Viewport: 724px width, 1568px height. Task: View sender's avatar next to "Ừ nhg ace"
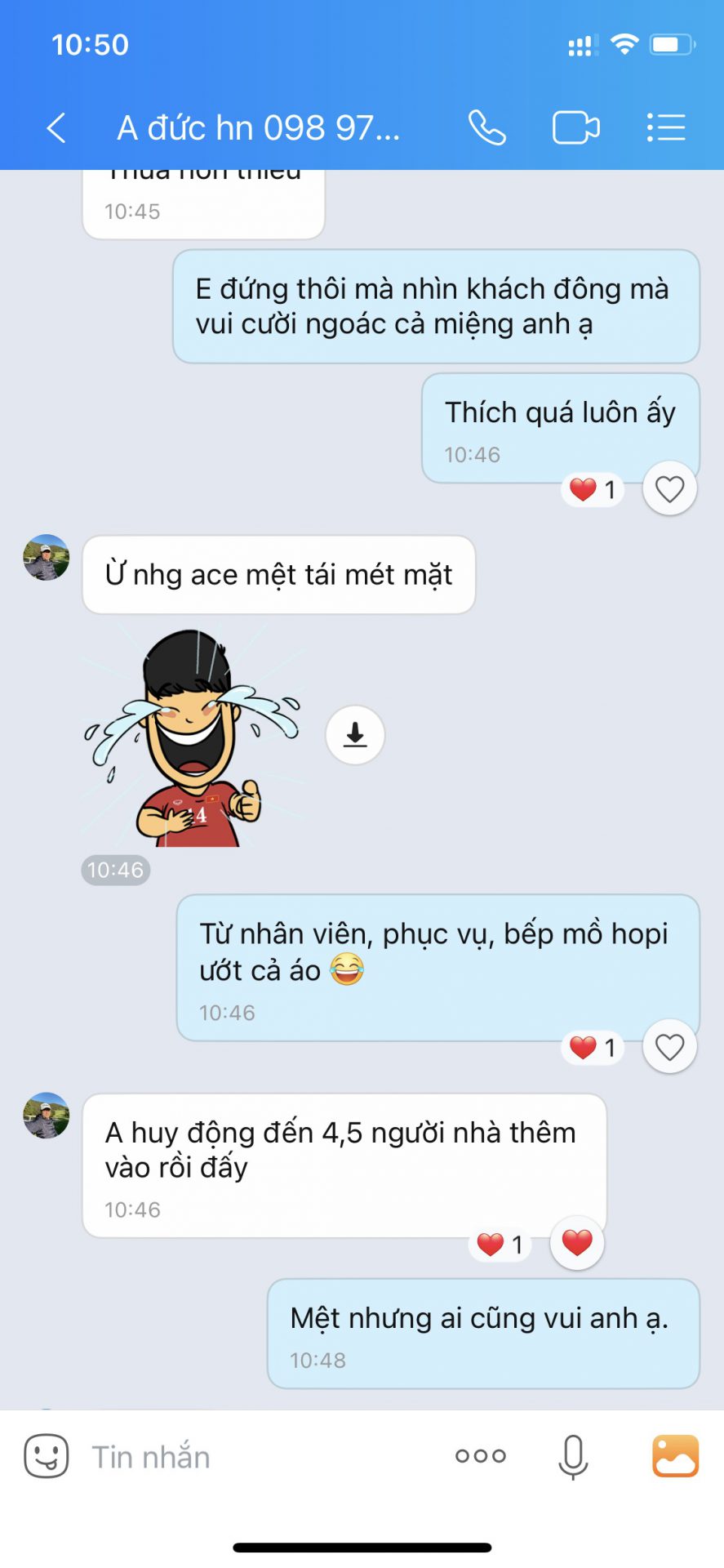(x=46, y=558)
